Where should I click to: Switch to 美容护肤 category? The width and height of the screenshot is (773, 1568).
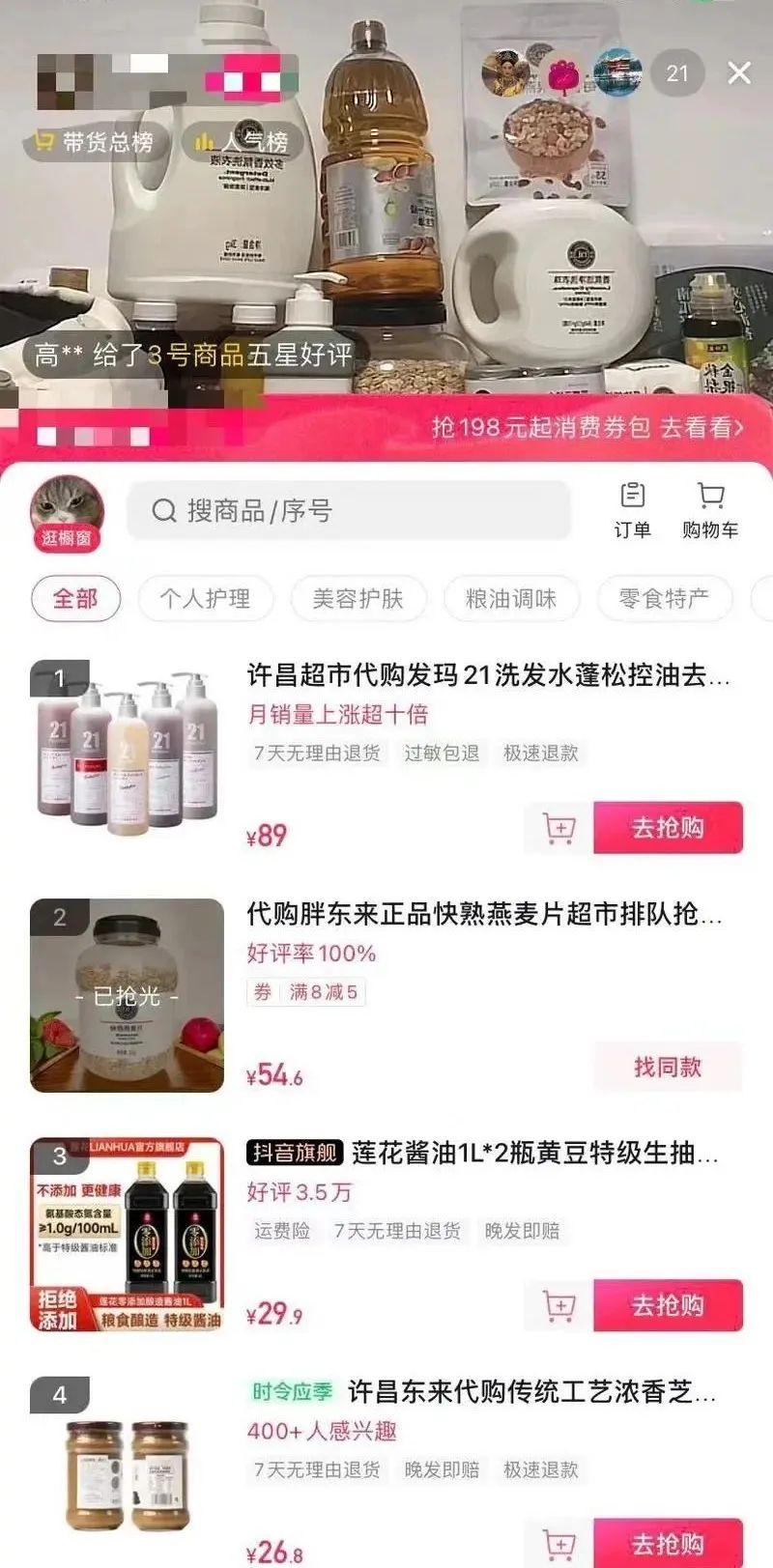coord(358,599)
